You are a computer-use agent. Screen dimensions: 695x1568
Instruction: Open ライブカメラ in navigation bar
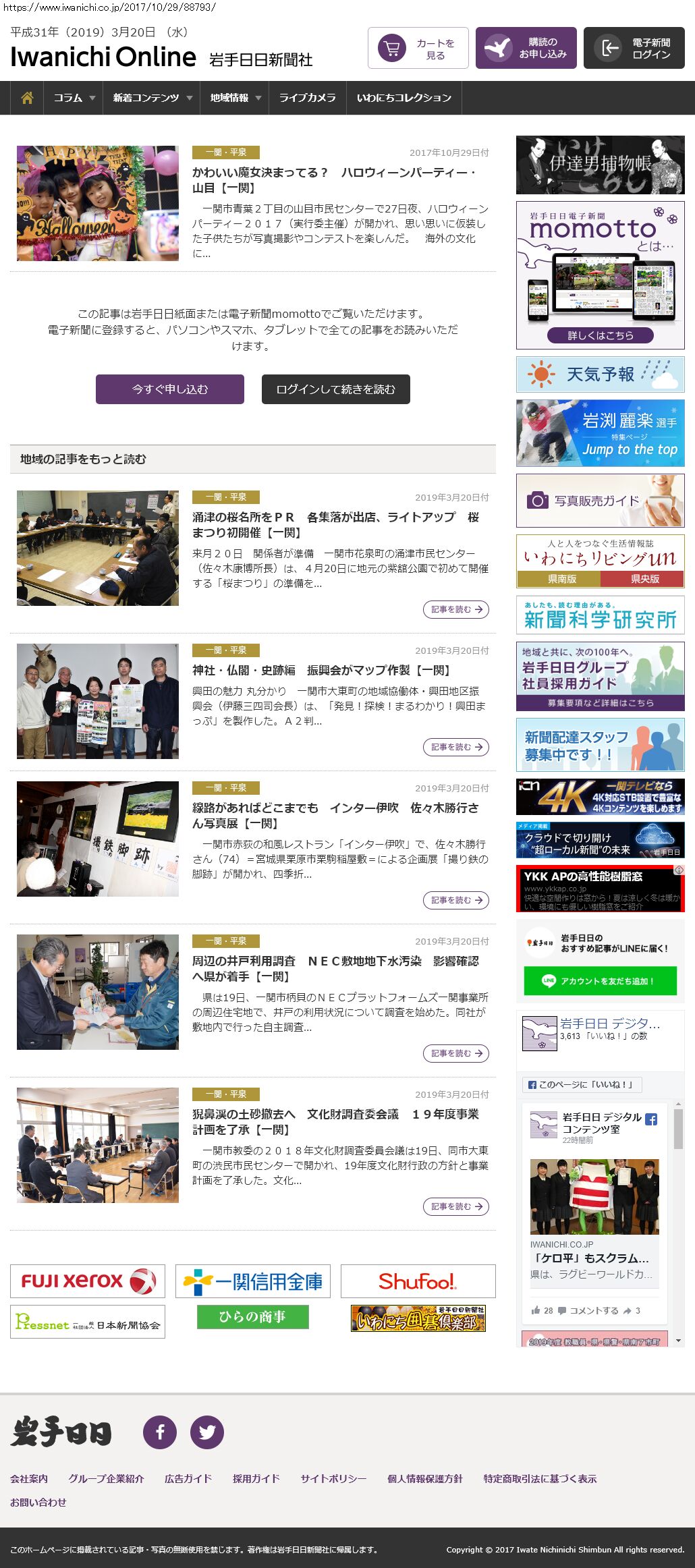(x=307, y=98)
